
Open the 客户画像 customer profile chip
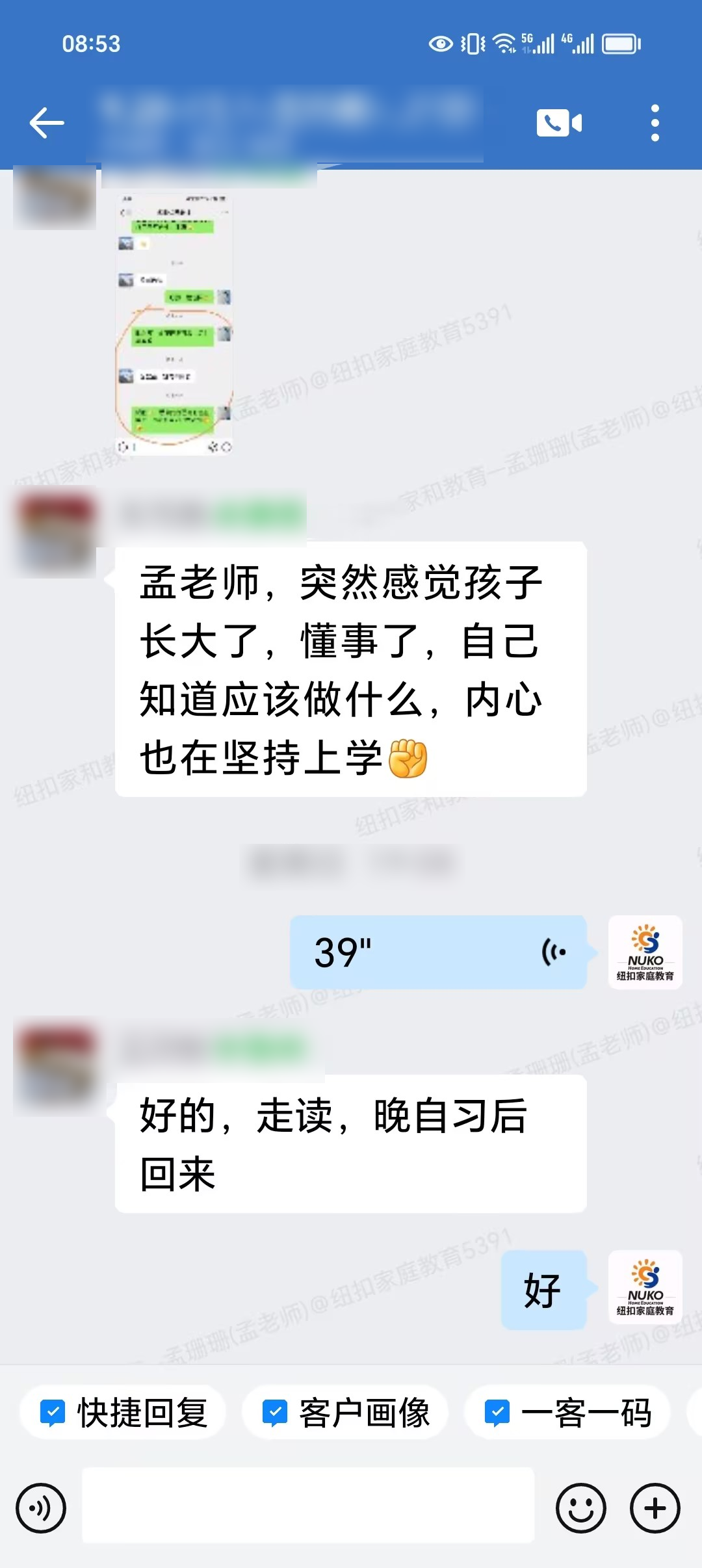point(345,1413)
